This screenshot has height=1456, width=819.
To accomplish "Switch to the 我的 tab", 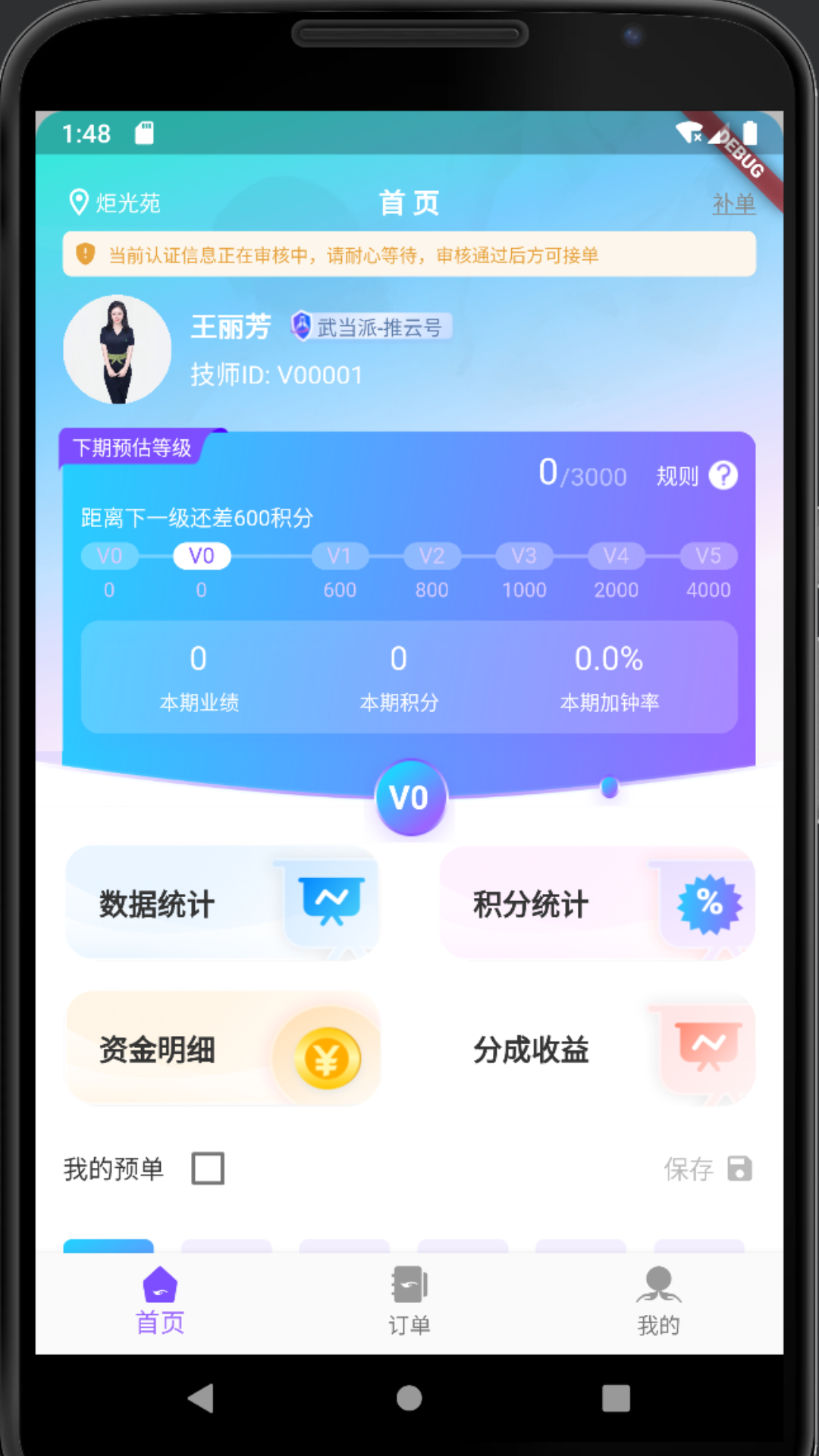I will (x=658, y=1301).
